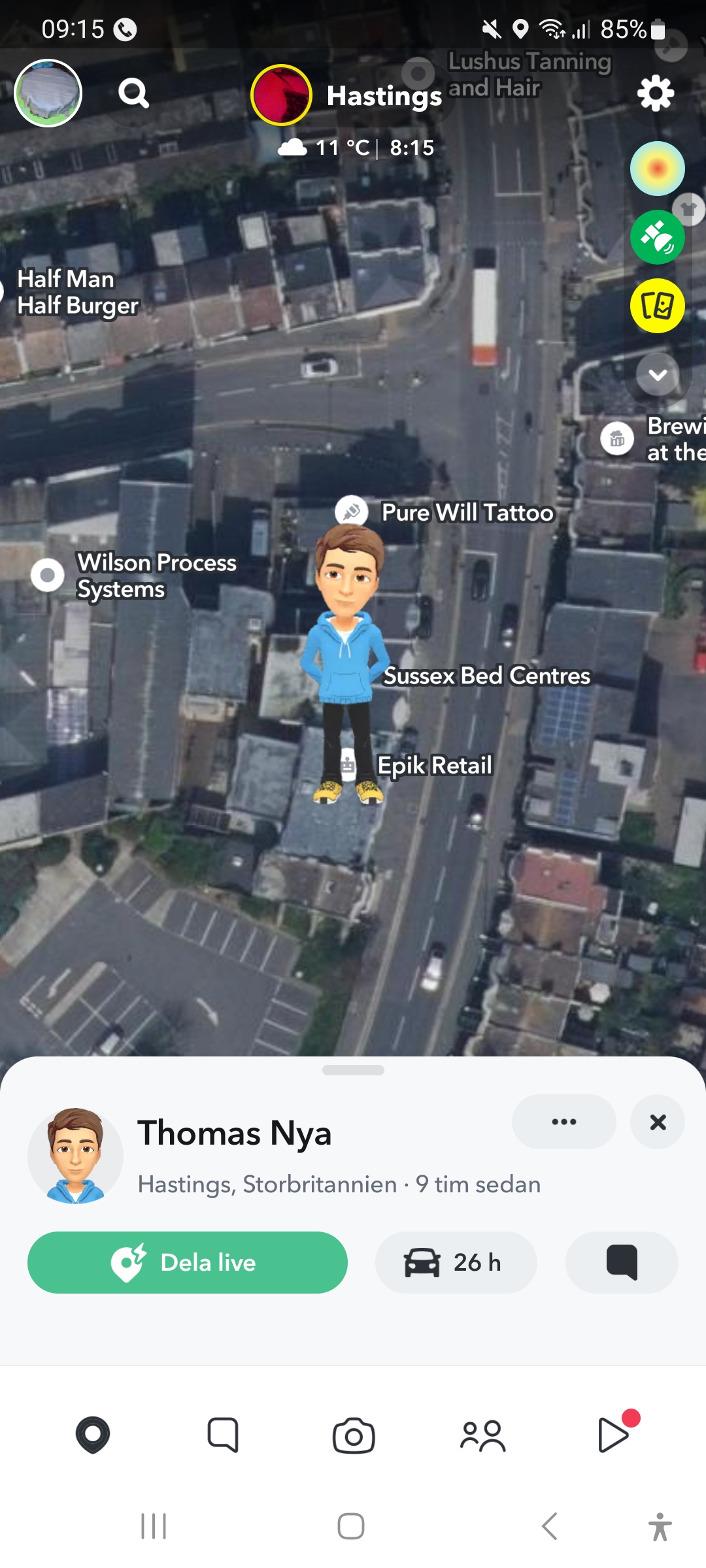
Task: Open the map settings gear
Action: coord(656,93)
